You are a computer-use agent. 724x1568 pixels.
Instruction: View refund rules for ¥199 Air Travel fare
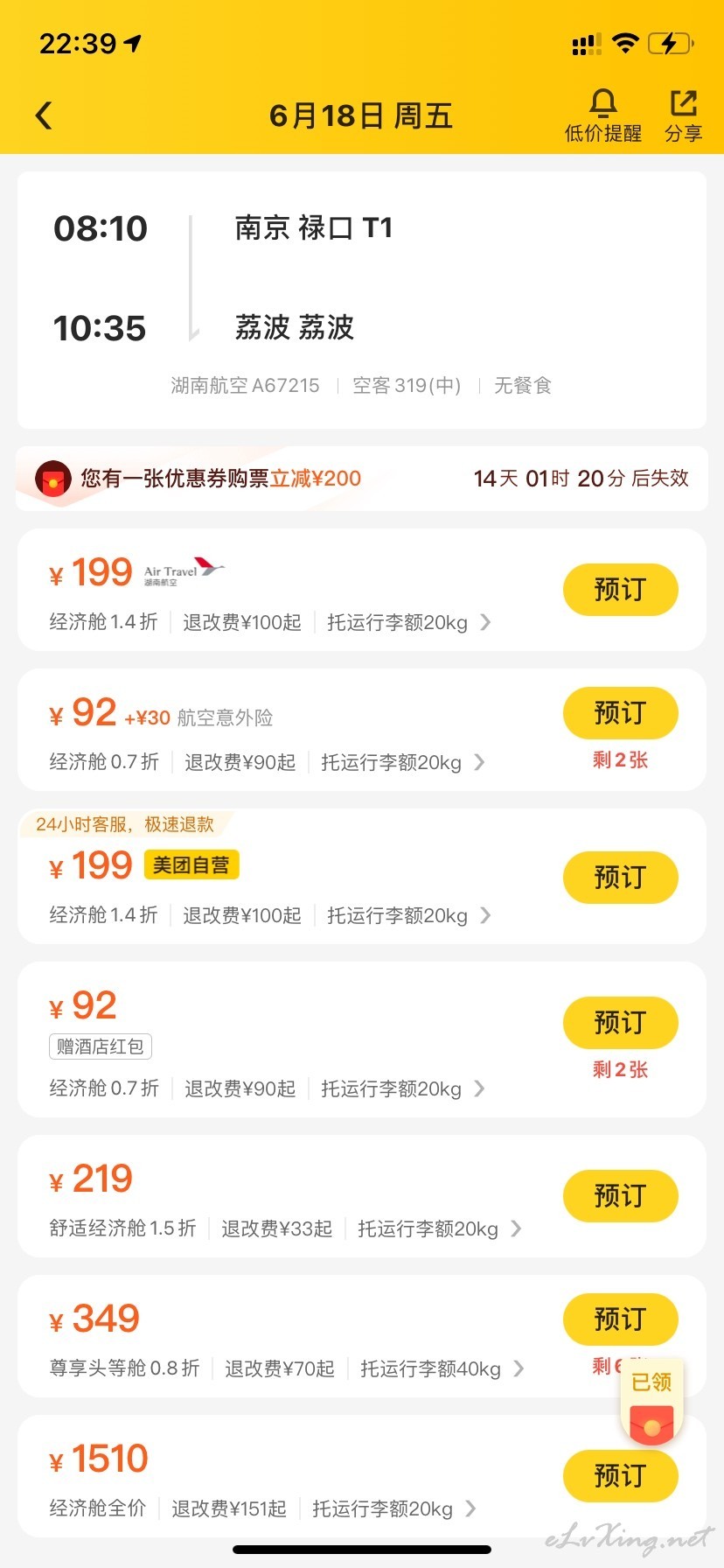pos(242,622)
